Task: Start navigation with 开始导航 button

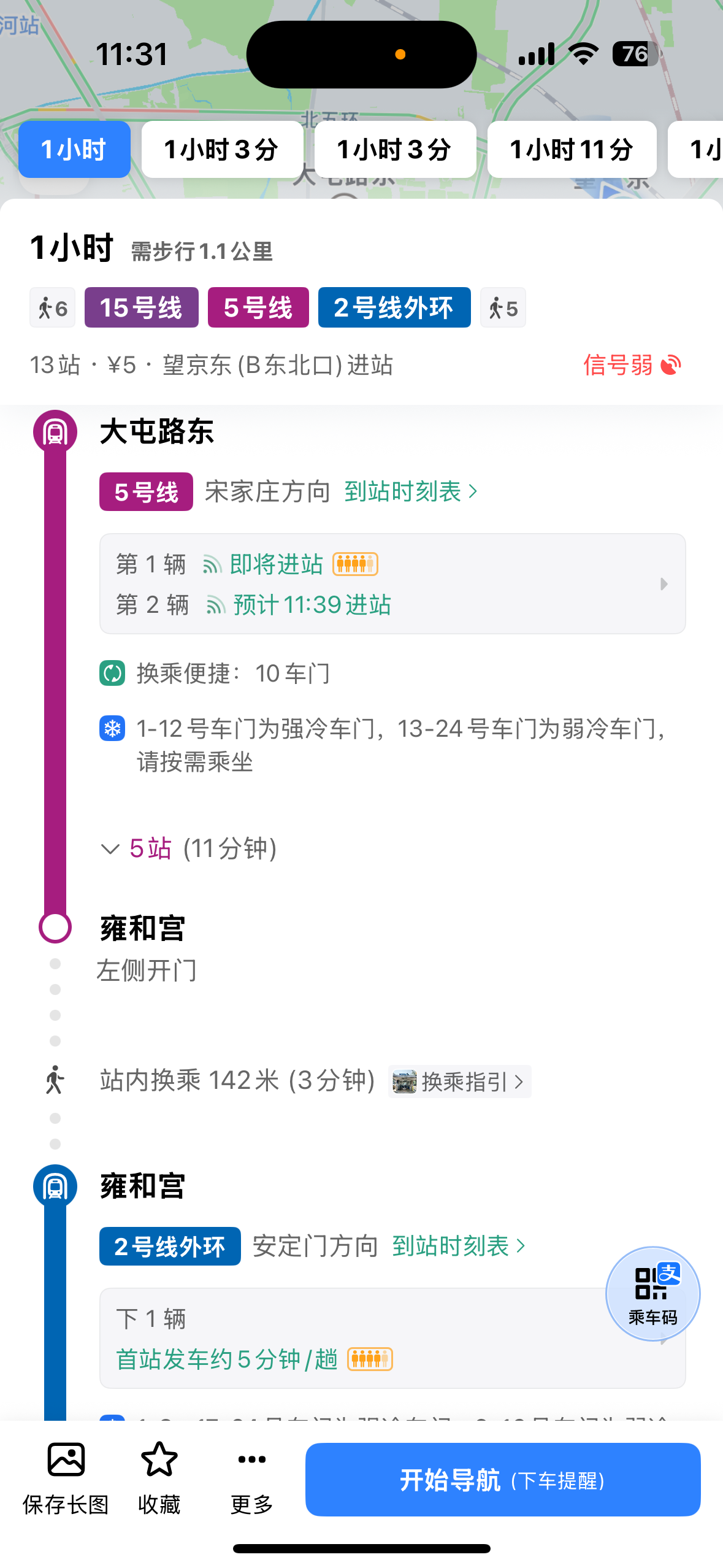Action: click(x=503, y=1480)
